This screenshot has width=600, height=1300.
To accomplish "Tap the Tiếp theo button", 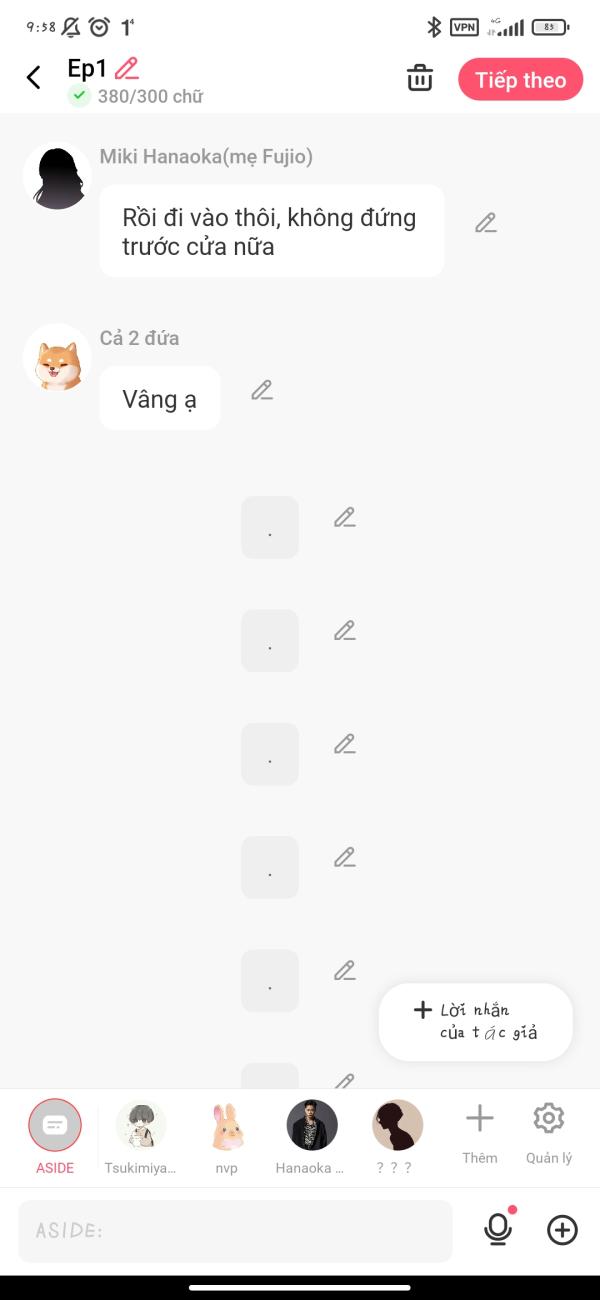I will point(520,80).
